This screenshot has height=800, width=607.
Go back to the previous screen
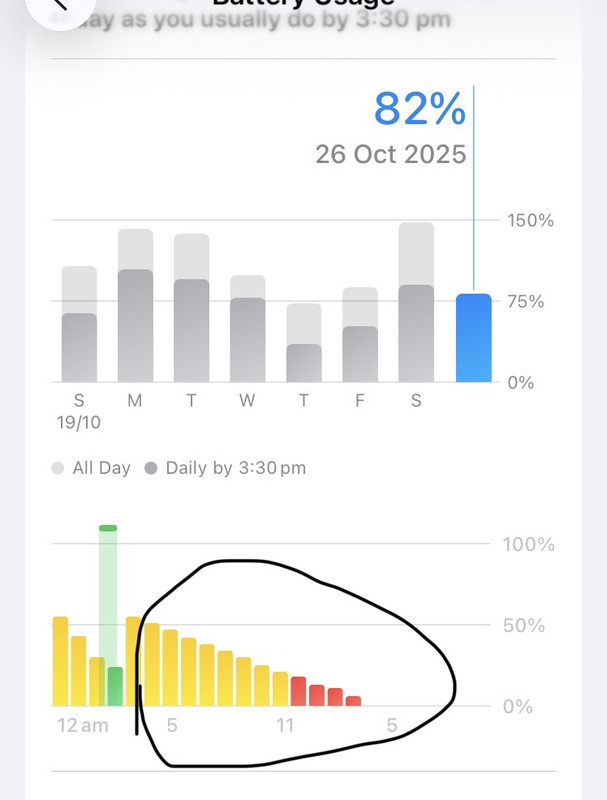pos(58,12)
